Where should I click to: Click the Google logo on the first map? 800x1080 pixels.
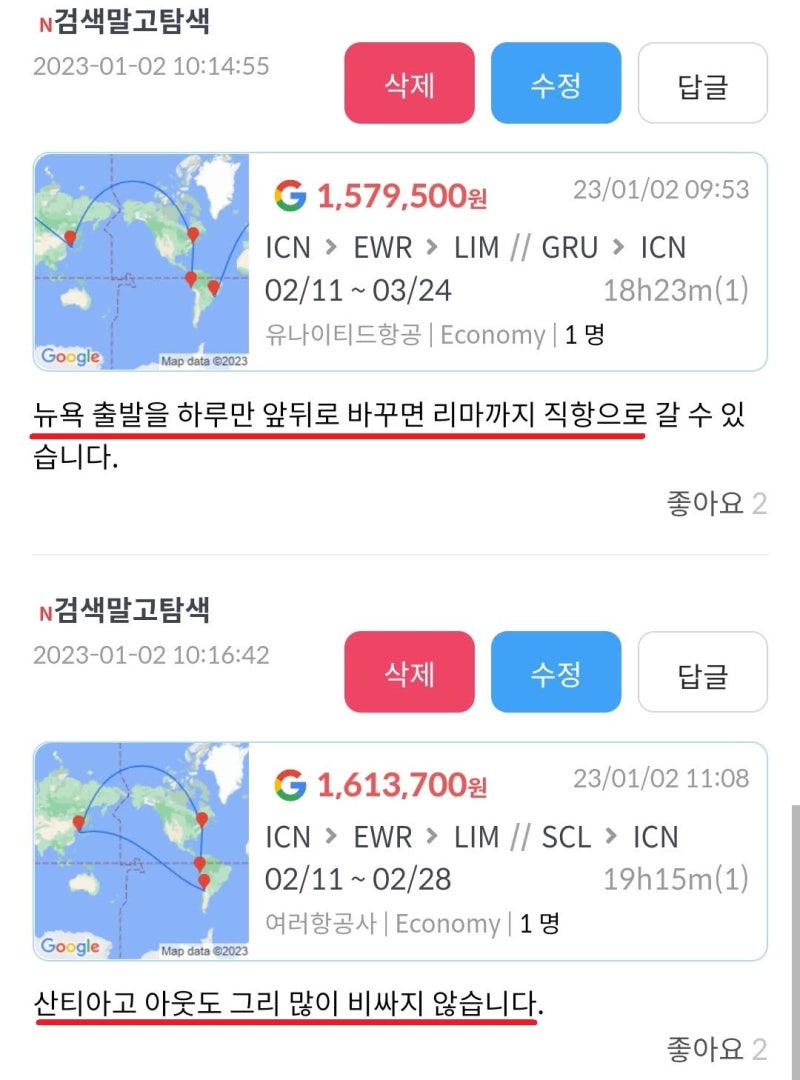68,355
